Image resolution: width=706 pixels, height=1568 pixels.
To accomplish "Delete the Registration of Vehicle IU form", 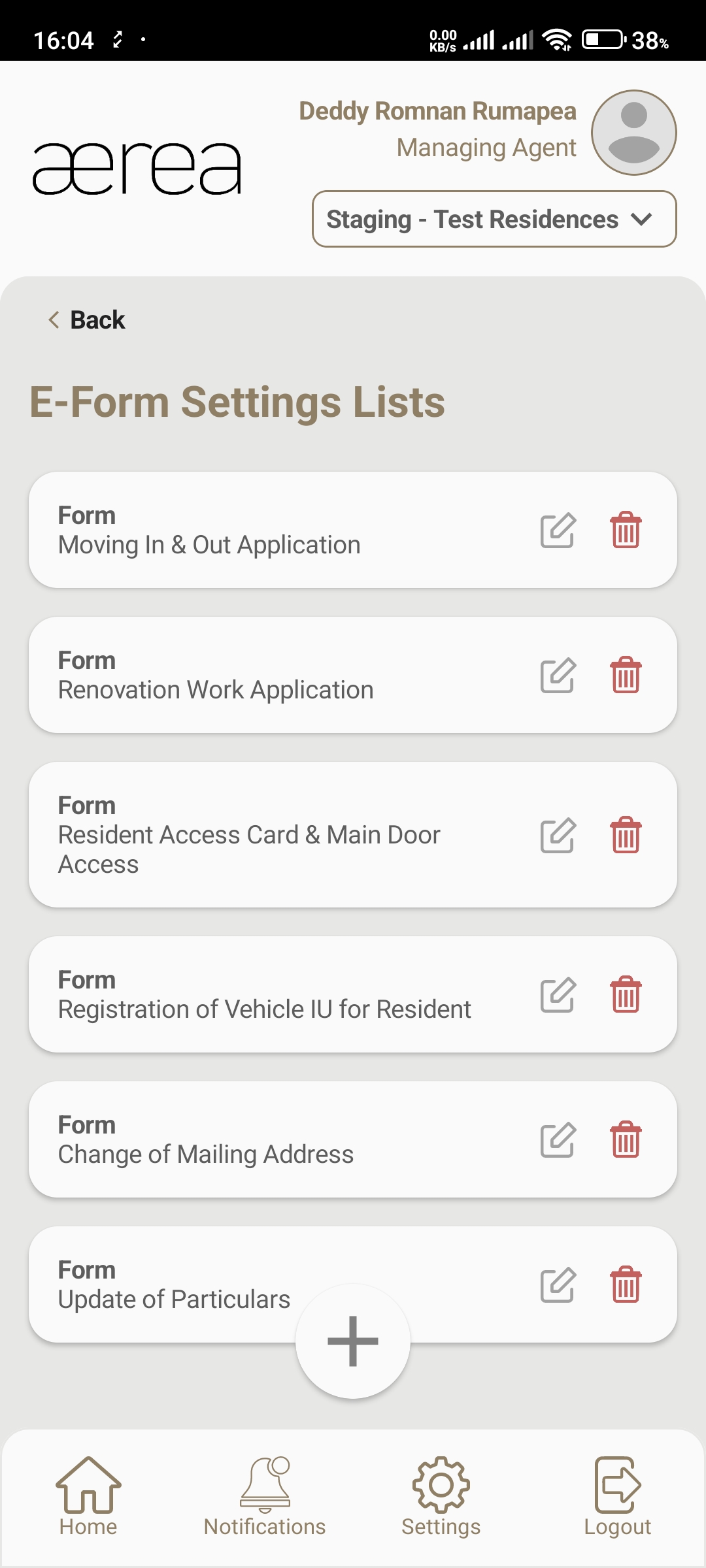I will [626, 995].
